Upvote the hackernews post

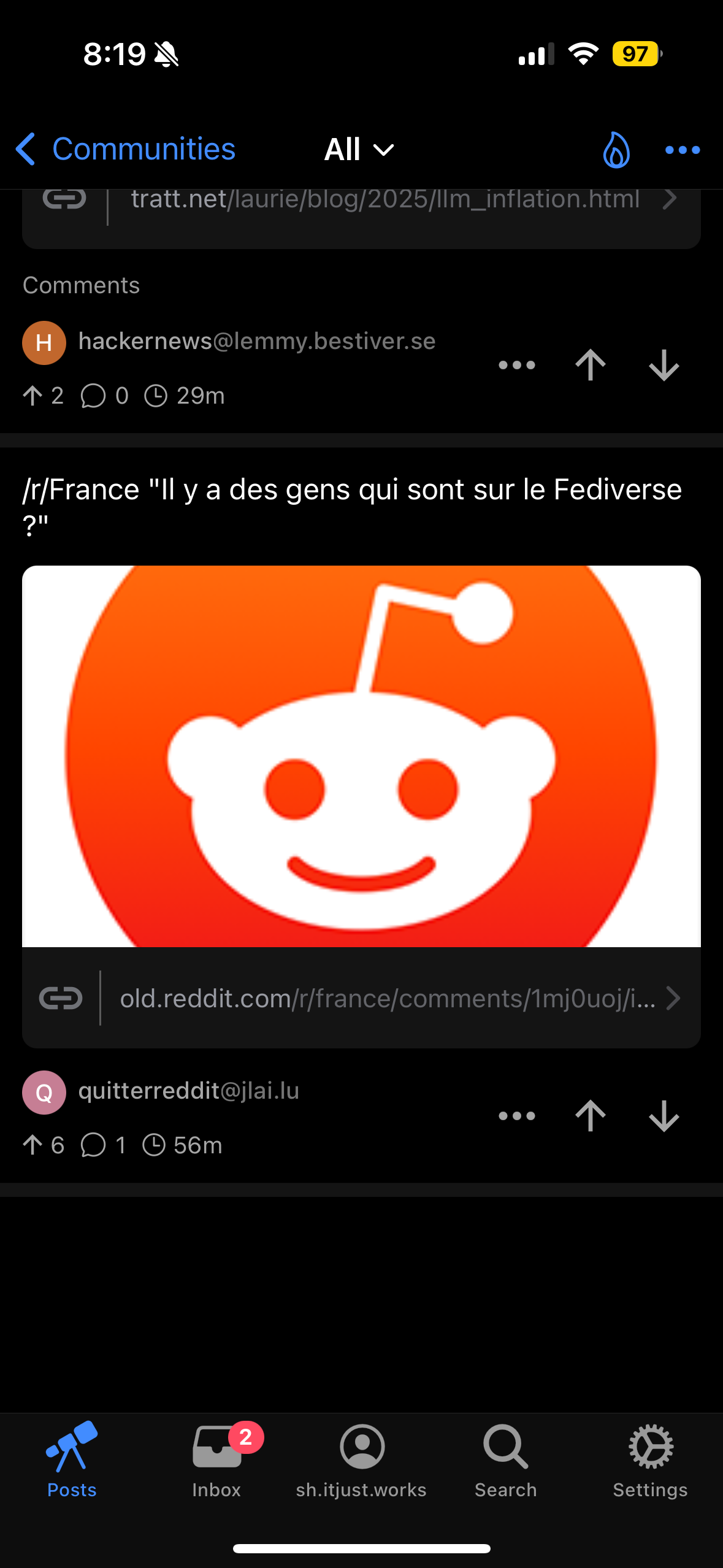(590, 365)
